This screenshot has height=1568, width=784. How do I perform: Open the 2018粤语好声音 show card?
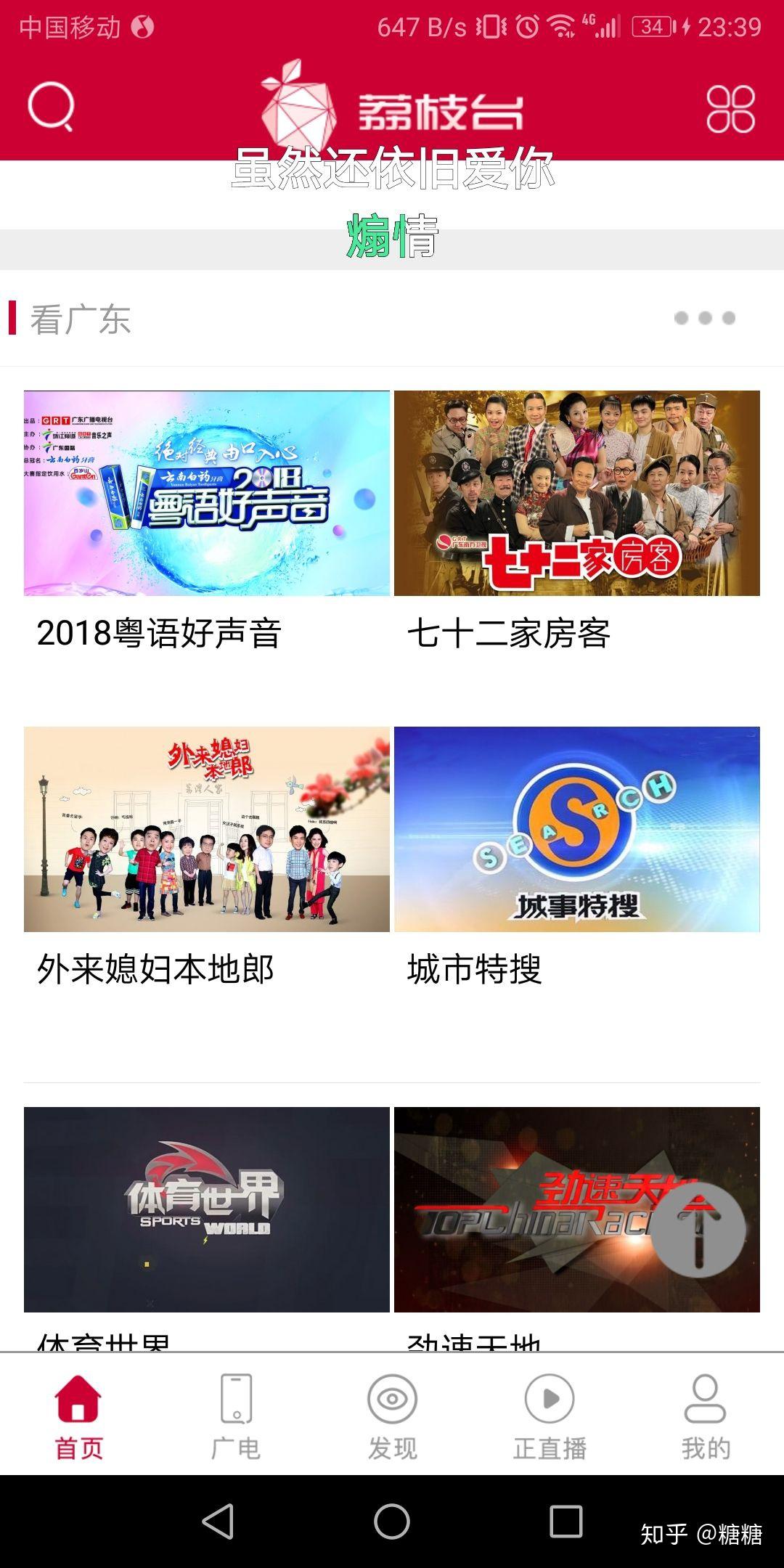click(x=207, y=494)
